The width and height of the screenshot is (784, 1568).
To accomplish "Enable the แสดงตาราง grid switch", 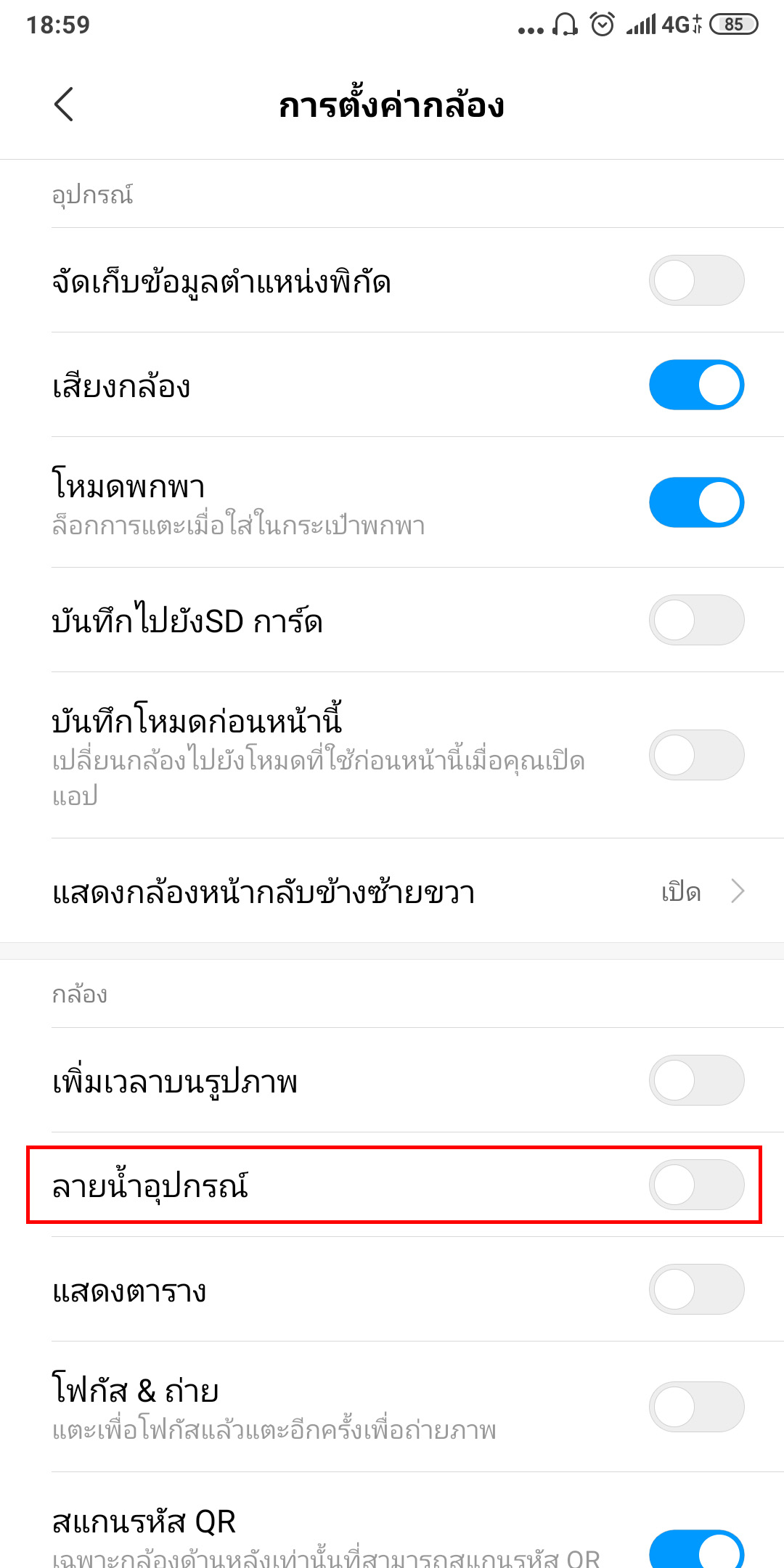I will [x=695, y=1289].
